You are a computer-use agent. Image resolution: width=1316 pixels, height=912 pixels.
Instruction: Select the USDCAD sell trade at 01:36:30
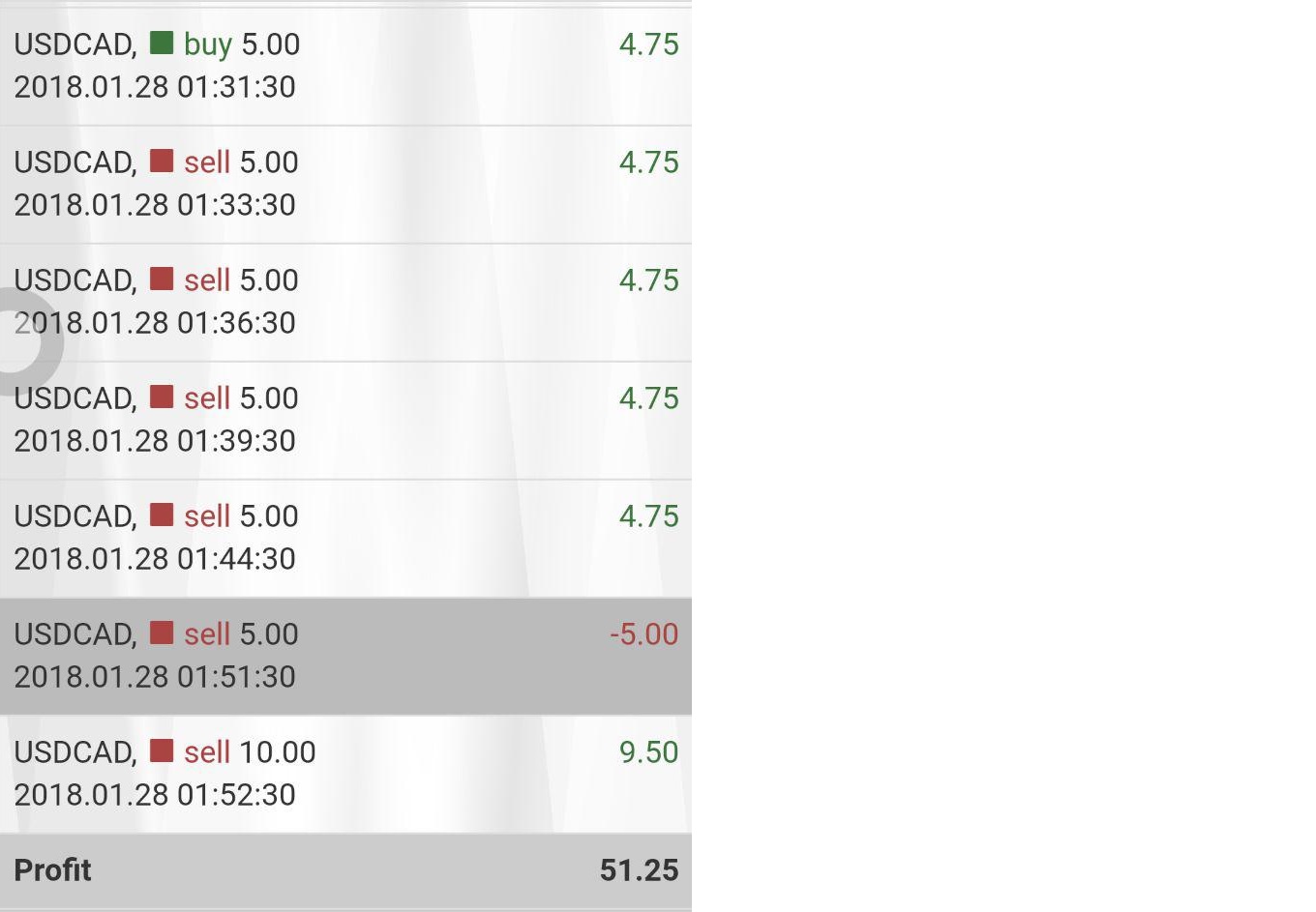pyautogui.click(x=345, y=302)
